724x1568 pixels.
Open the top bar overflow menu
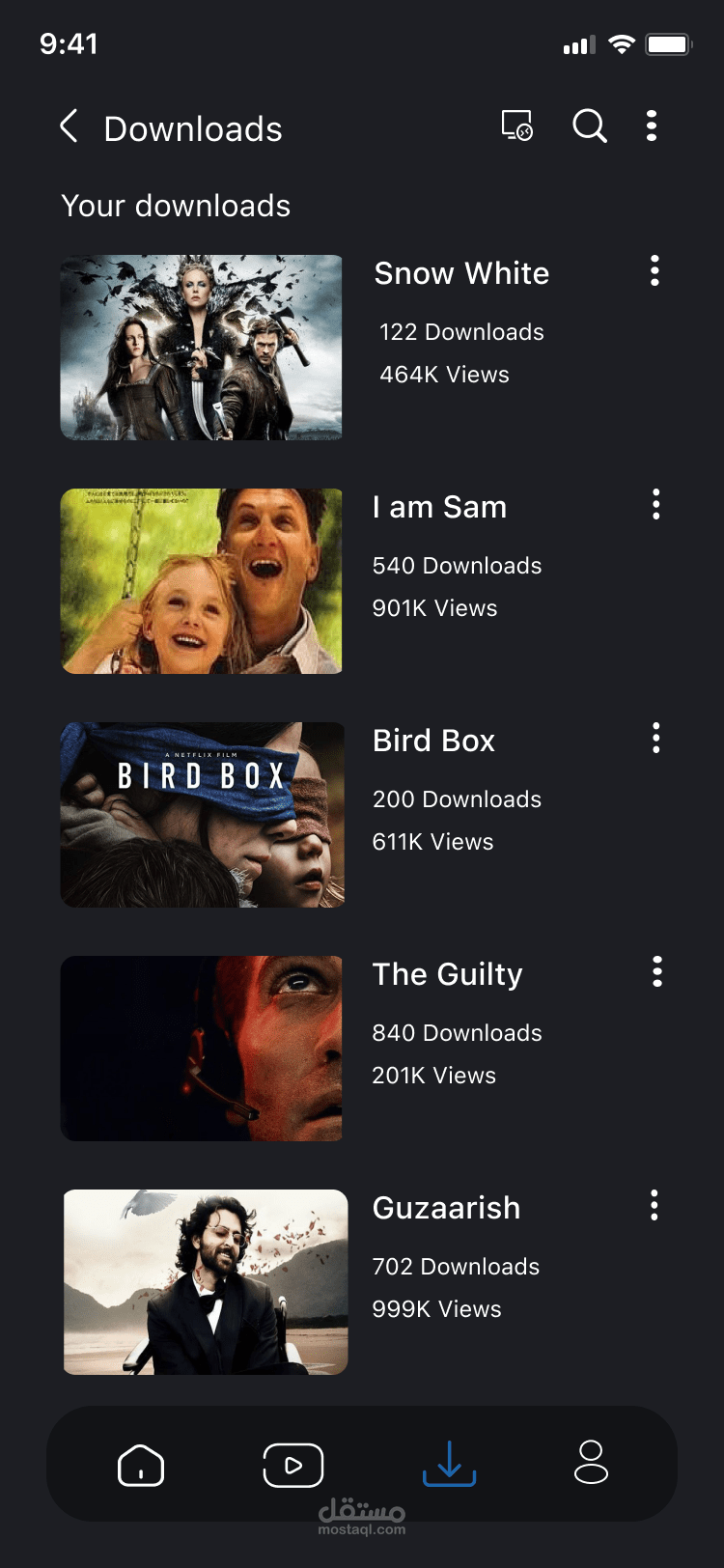click(652, 126)
